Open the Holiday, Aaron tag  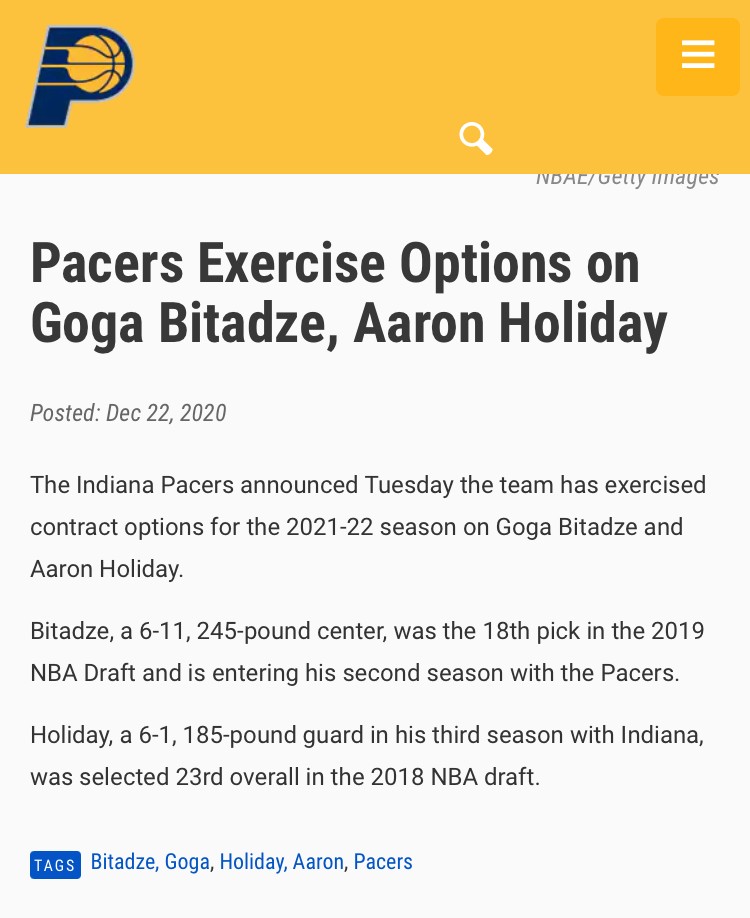281,862
